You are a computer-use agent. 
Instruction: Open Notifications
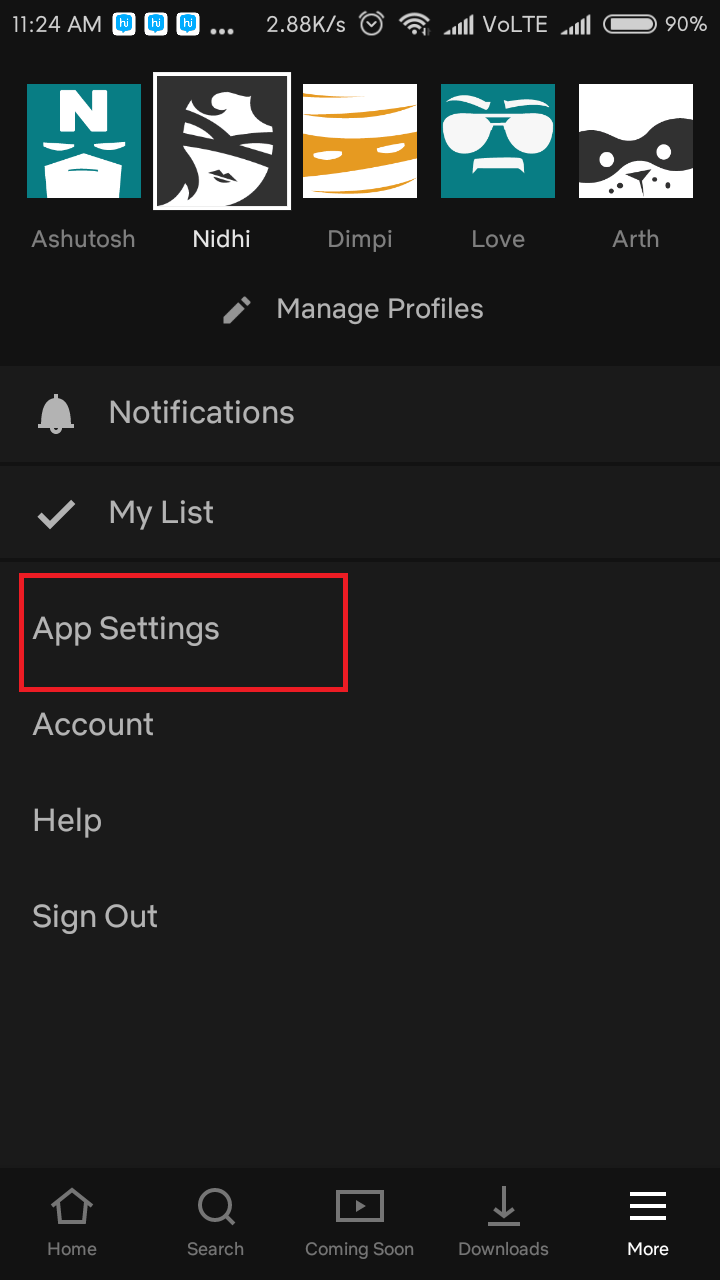tap(200, 413)
